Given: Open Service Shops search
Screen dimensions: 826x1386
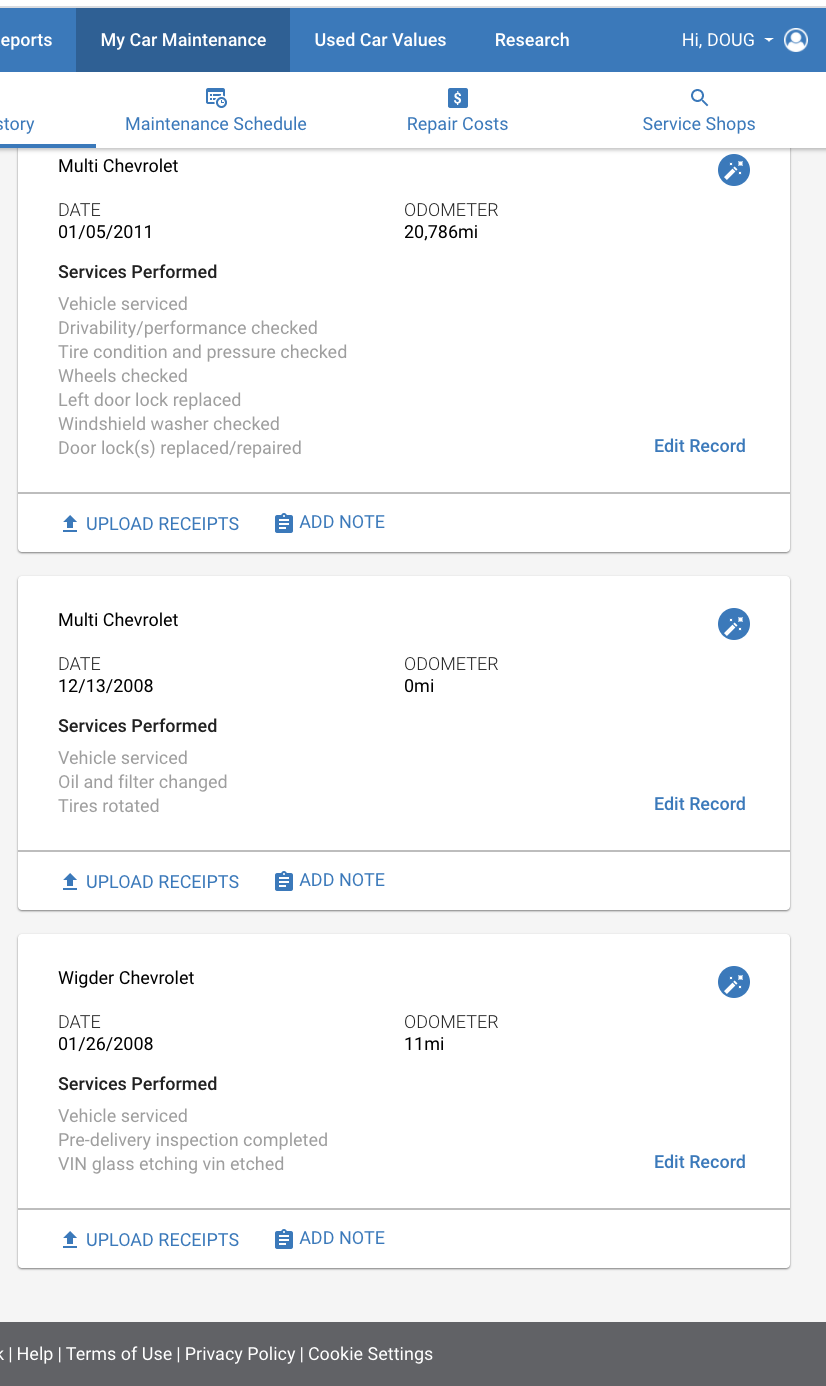Looking at the screenshot, I should pos(699,110).
